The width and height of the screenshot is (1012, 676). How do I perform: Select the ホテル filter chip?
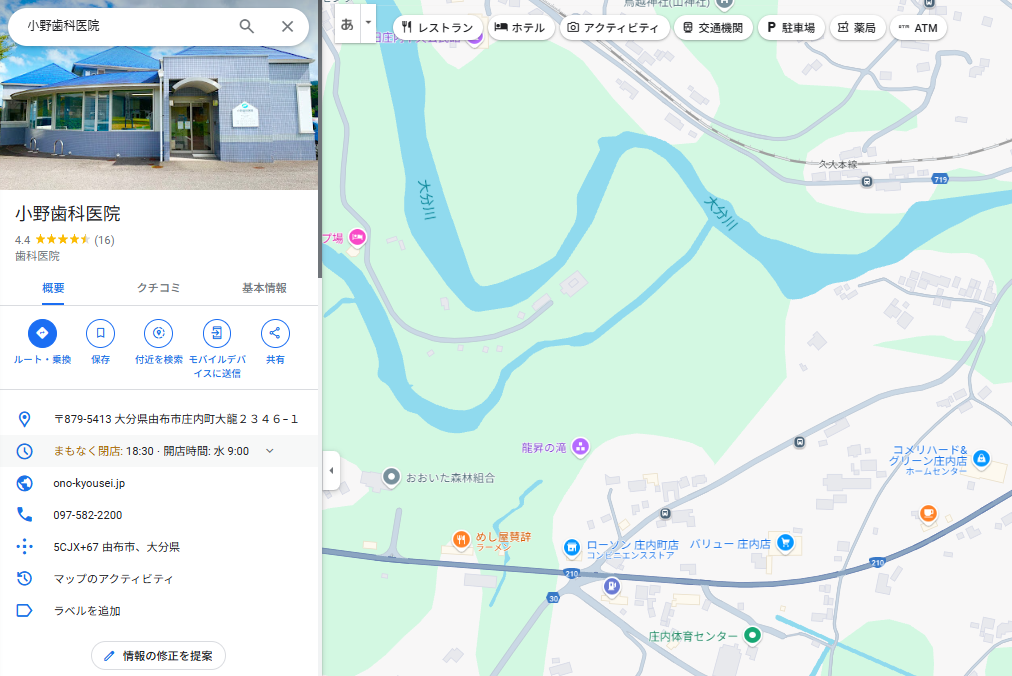(519, 28)
